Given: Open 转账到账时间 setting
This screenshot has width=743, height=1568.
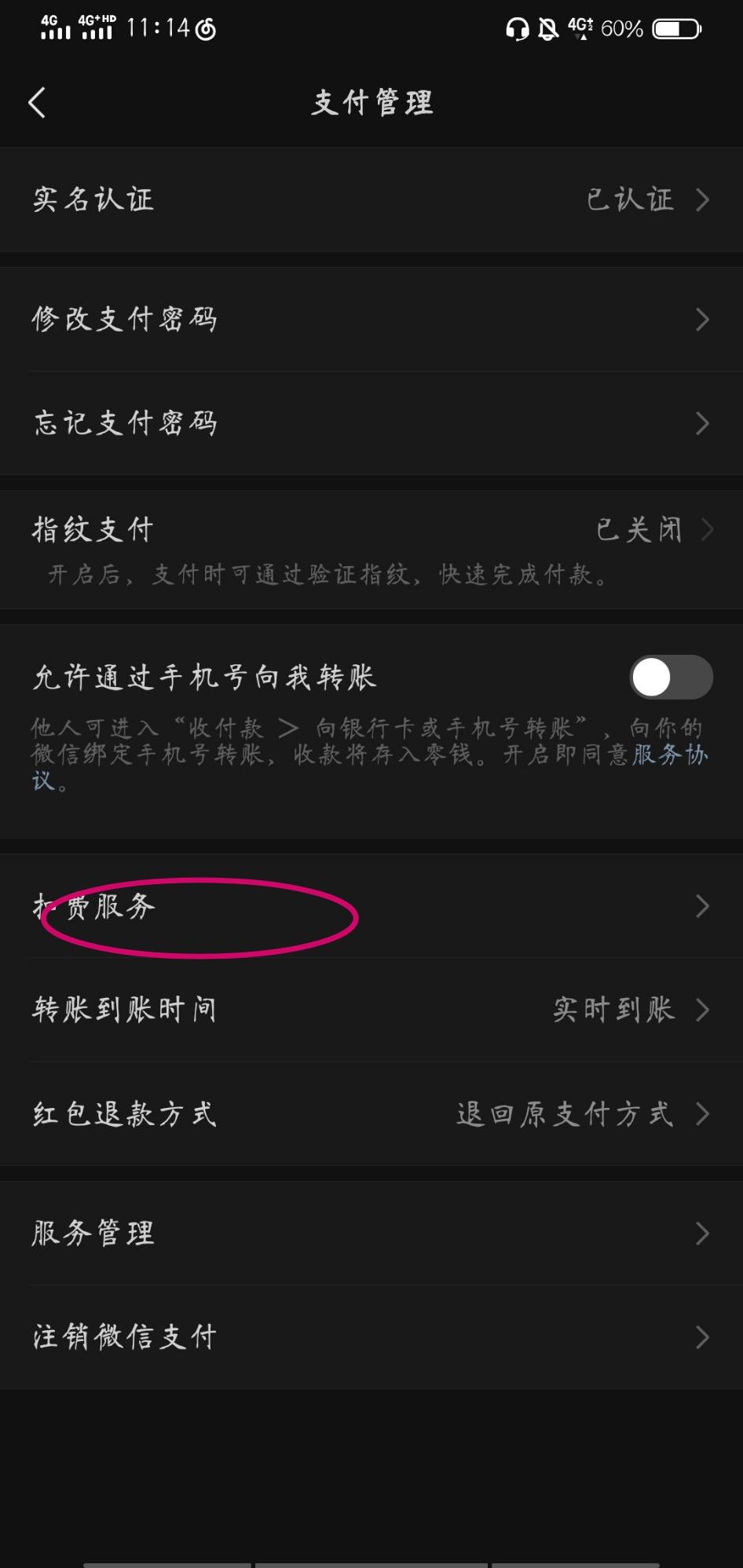Looking at the screenshot, I should click(371, 1010).
